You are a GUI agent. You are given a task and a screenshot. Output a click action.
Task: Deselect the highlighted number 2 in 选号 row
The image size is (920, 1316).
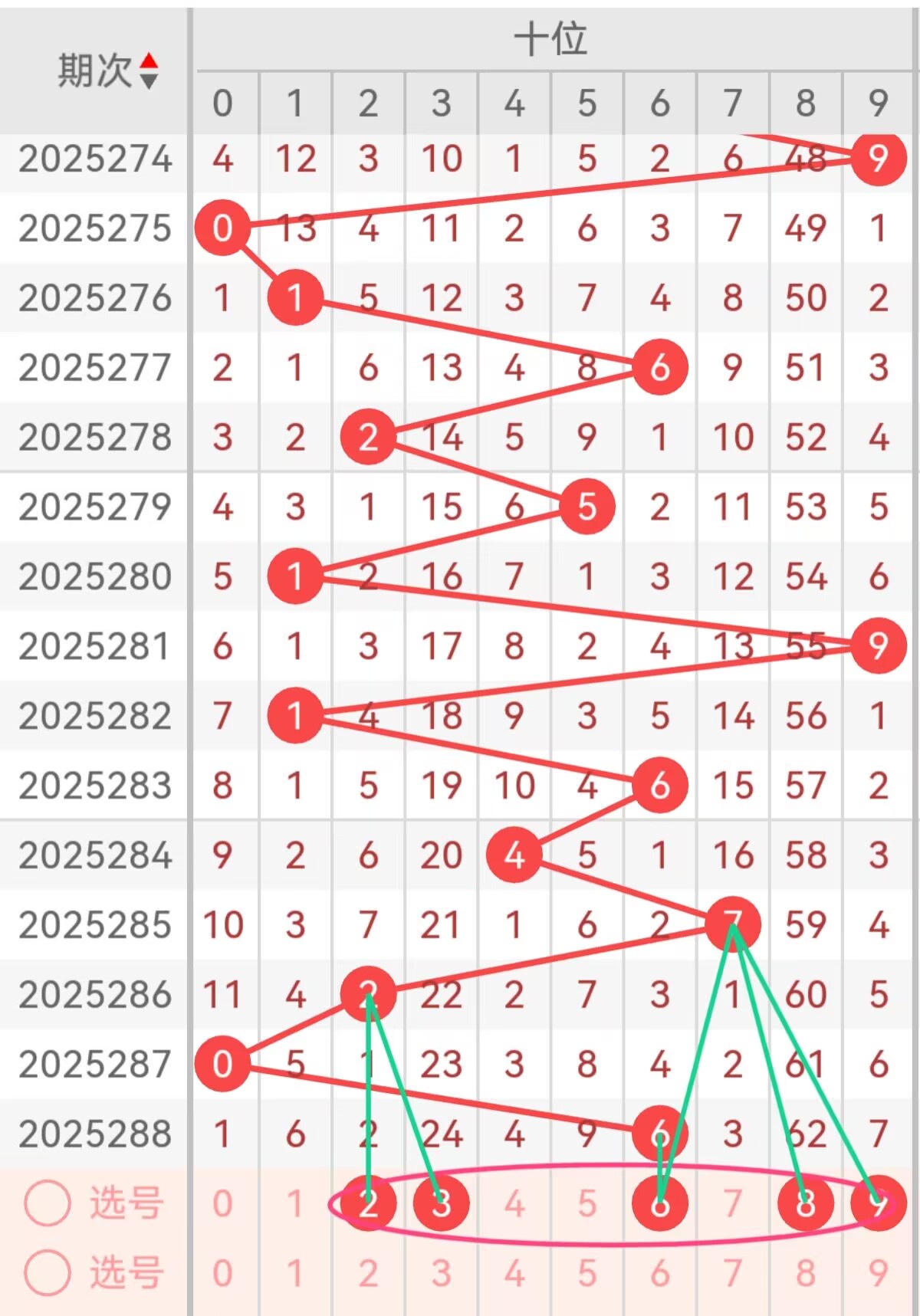click(368, 1204)
